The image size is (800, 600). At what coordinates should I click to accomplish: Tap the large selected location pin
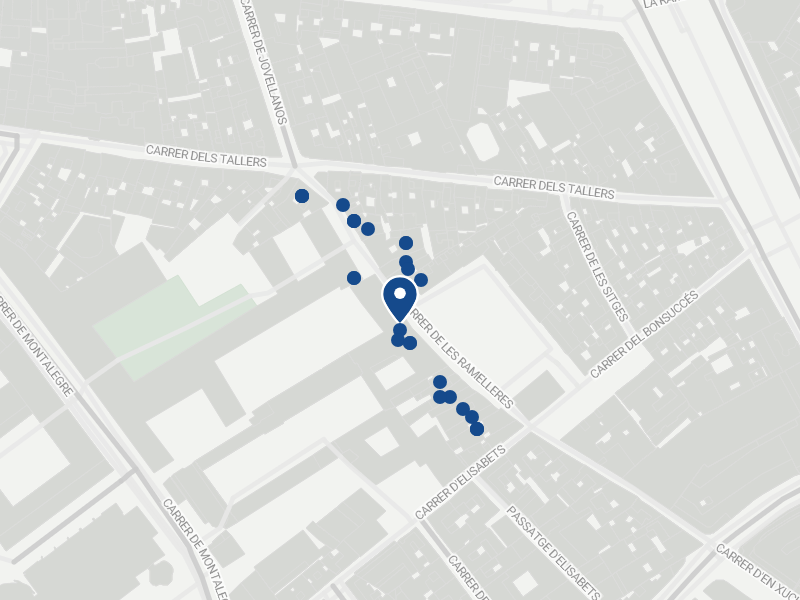coord(400,297)
